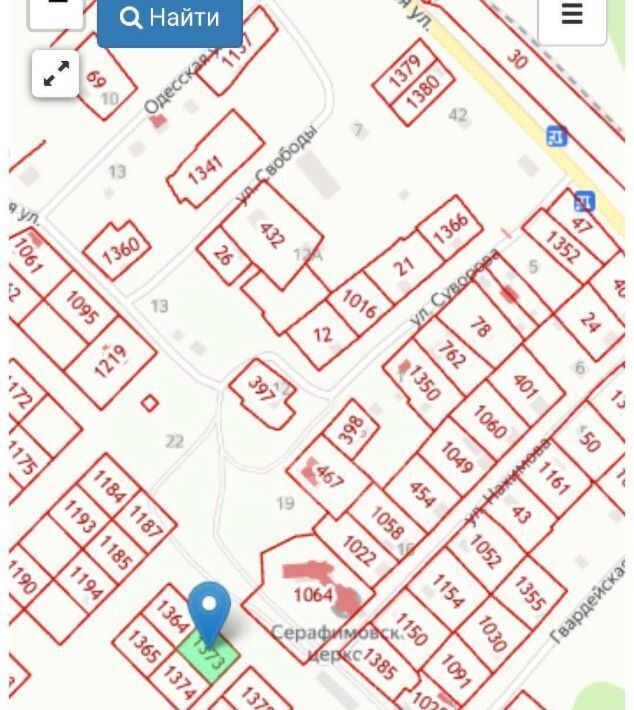Expand the map to fullscreen

coord(56,72)
